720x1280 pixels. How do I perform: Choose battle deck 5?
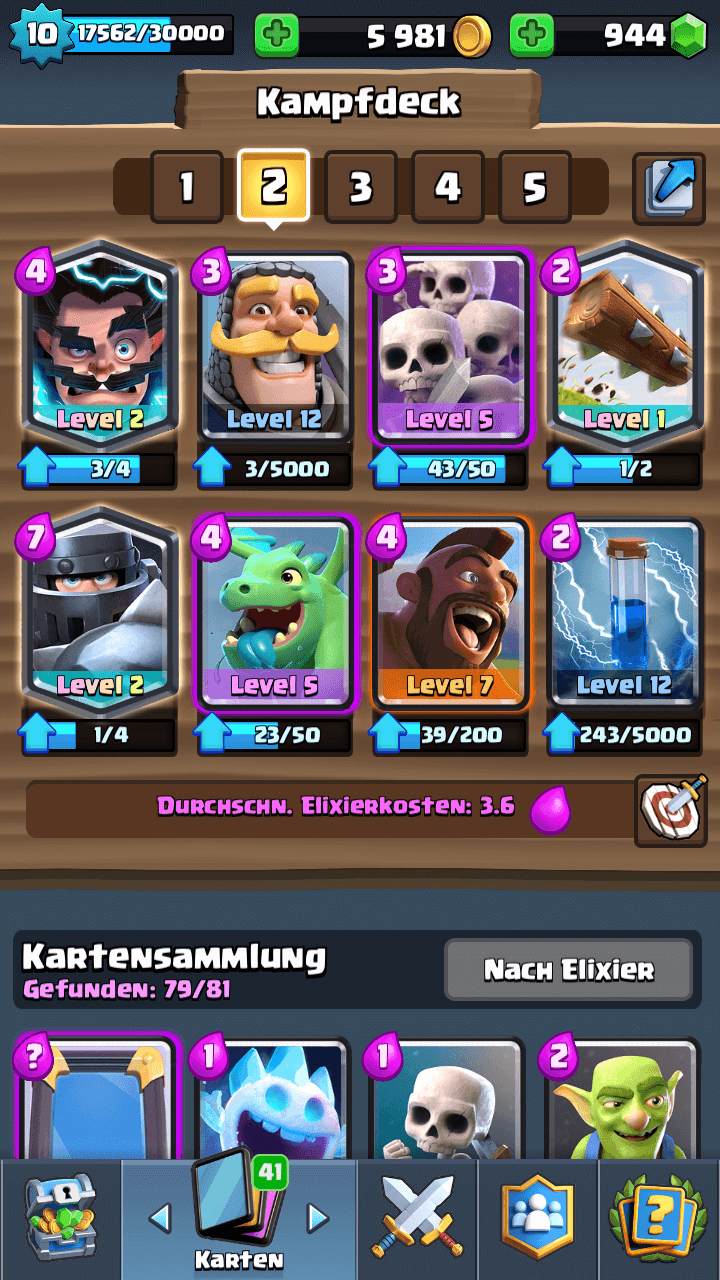point(534,187)
